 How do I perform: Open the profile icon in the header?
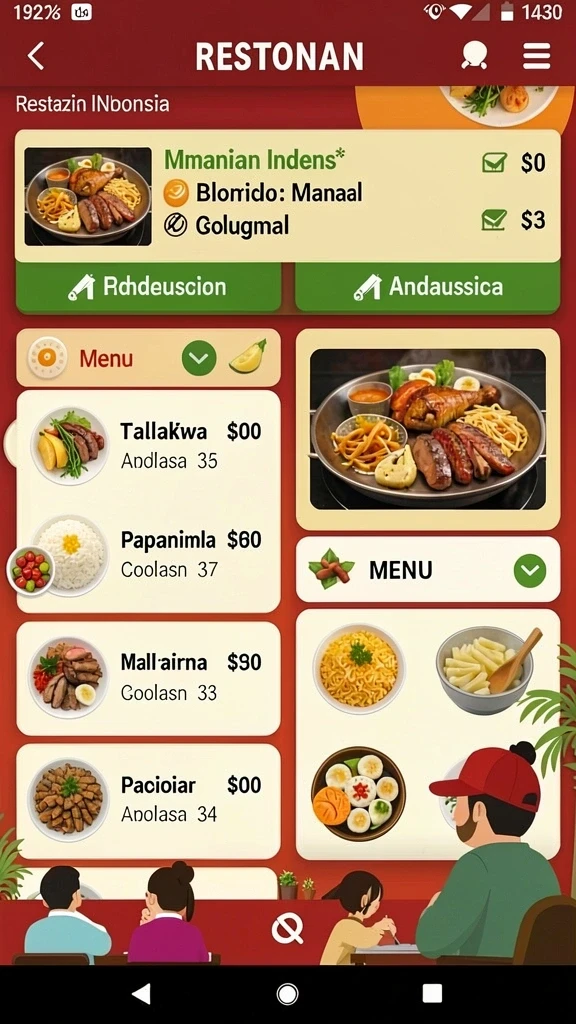[x=475, y=56]
